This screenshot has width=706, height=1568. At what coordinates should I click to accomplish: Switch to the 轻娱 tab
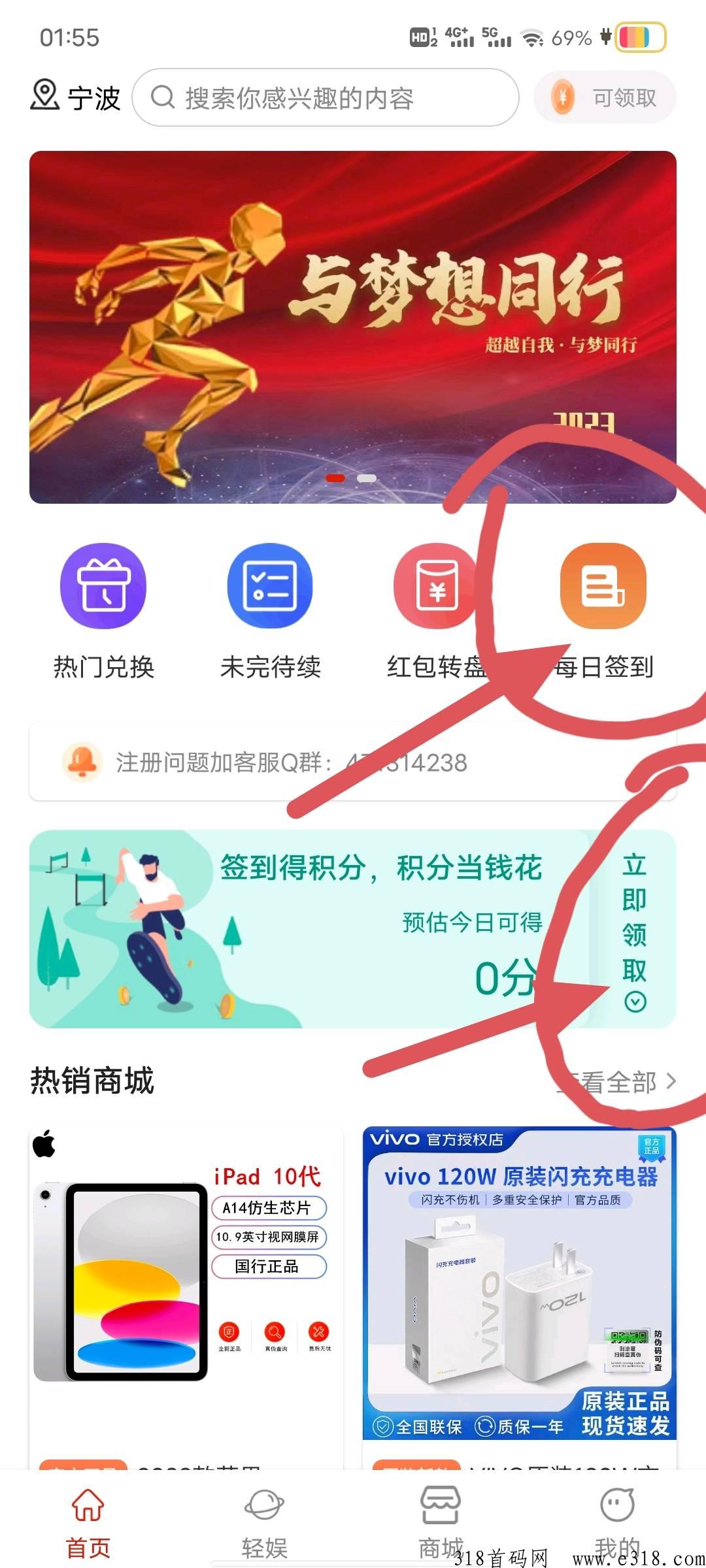point(265,1522)
